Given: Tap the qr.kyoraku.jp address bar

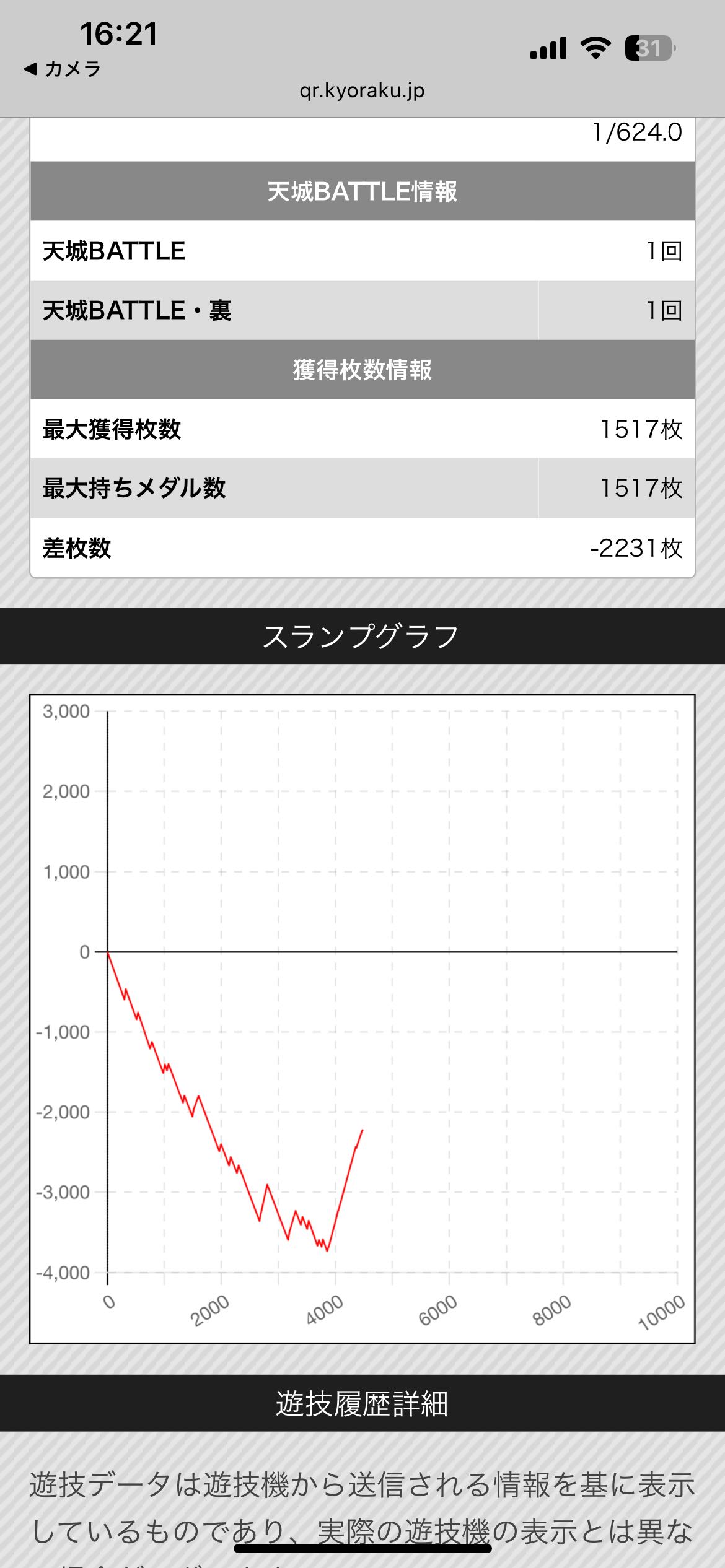Looking at the screenshot, I should (362, 91).
